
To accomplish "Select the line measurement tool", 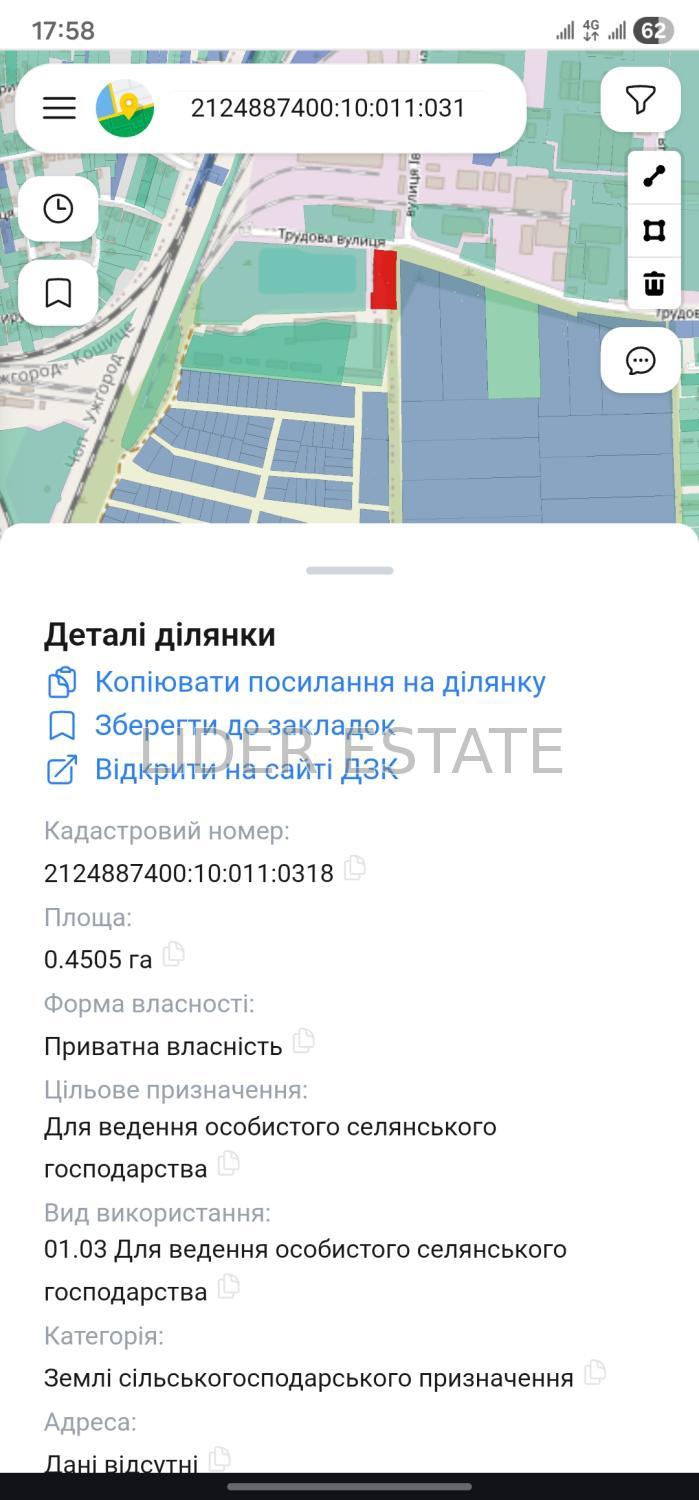I will click(654, 177).
